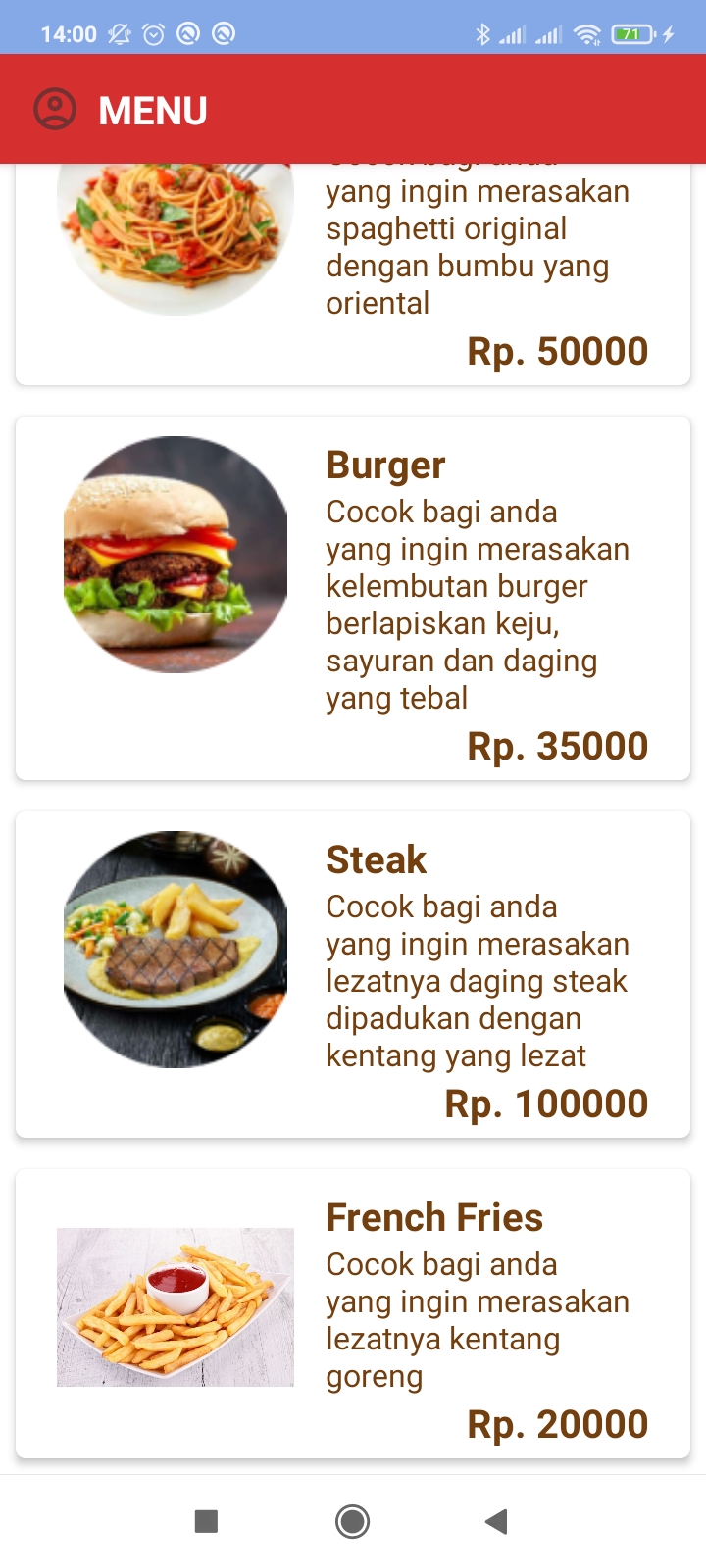Tap the data saver icon in the status bar
The image size is (706, 1568).
point(190,33)
